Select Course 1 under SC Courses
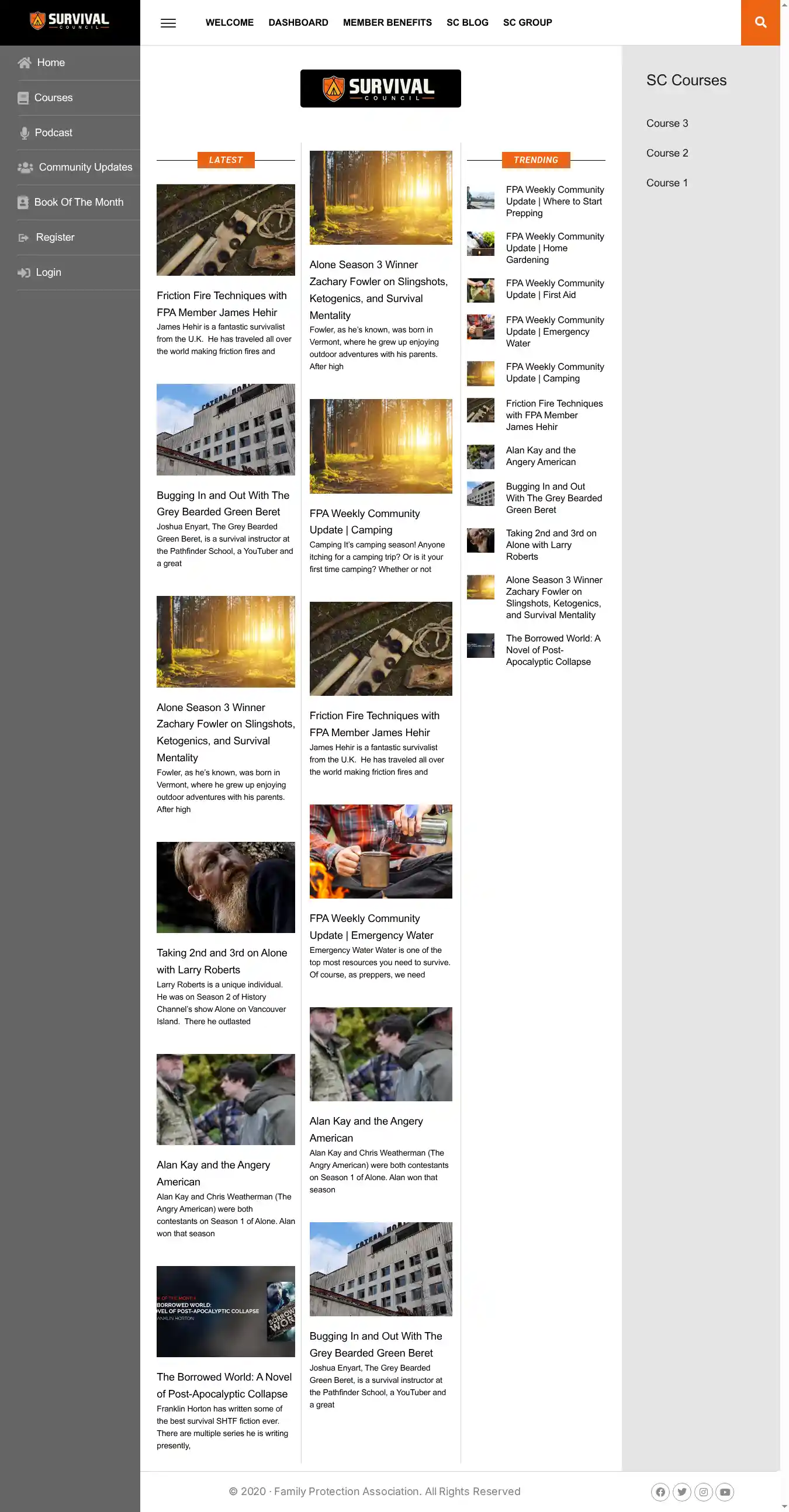The image size is (789, 1512). tap(667, 183)
